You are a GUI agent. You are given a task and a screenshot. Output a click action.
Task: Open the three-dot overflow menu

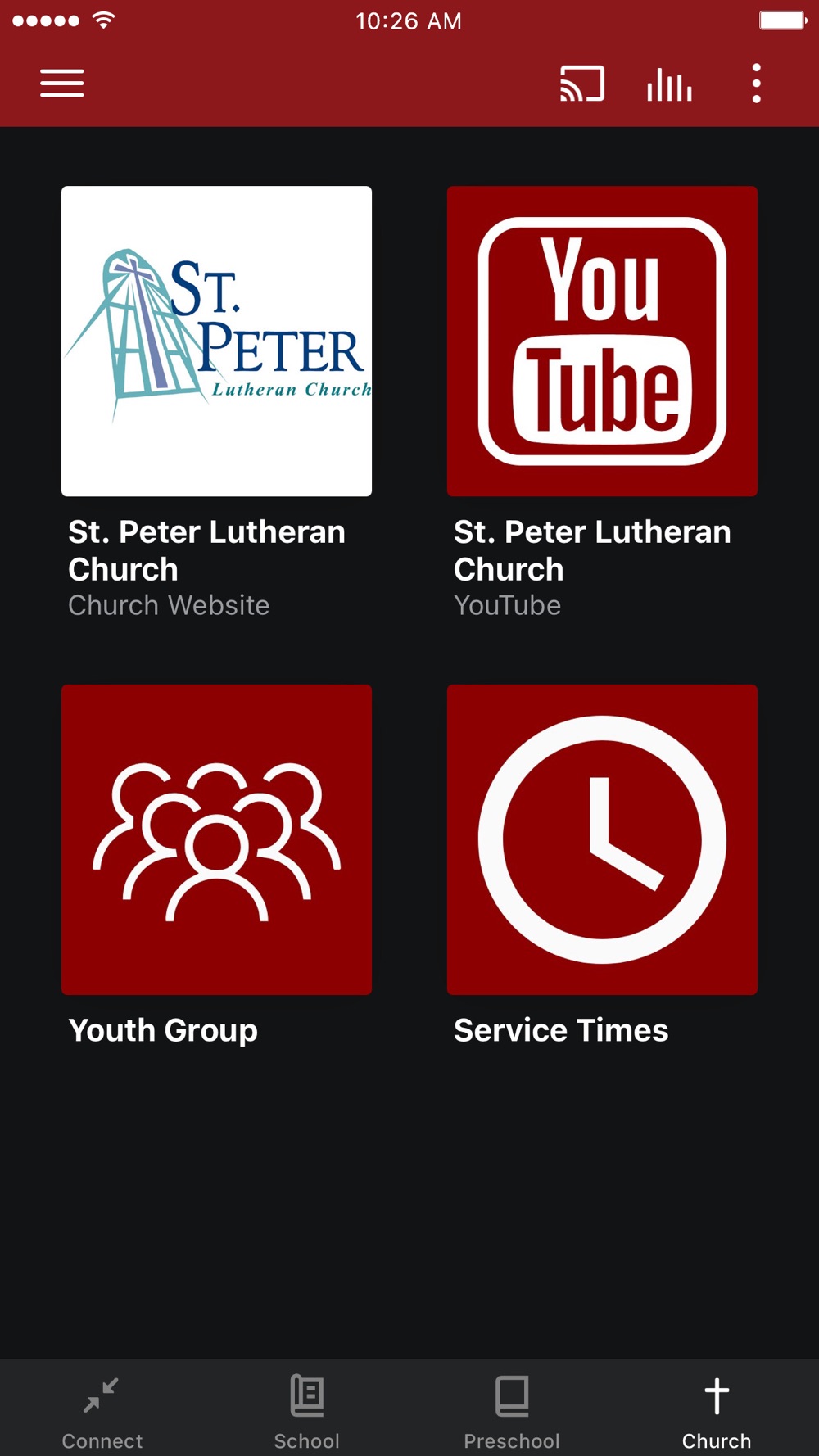(x=756, y=84)
